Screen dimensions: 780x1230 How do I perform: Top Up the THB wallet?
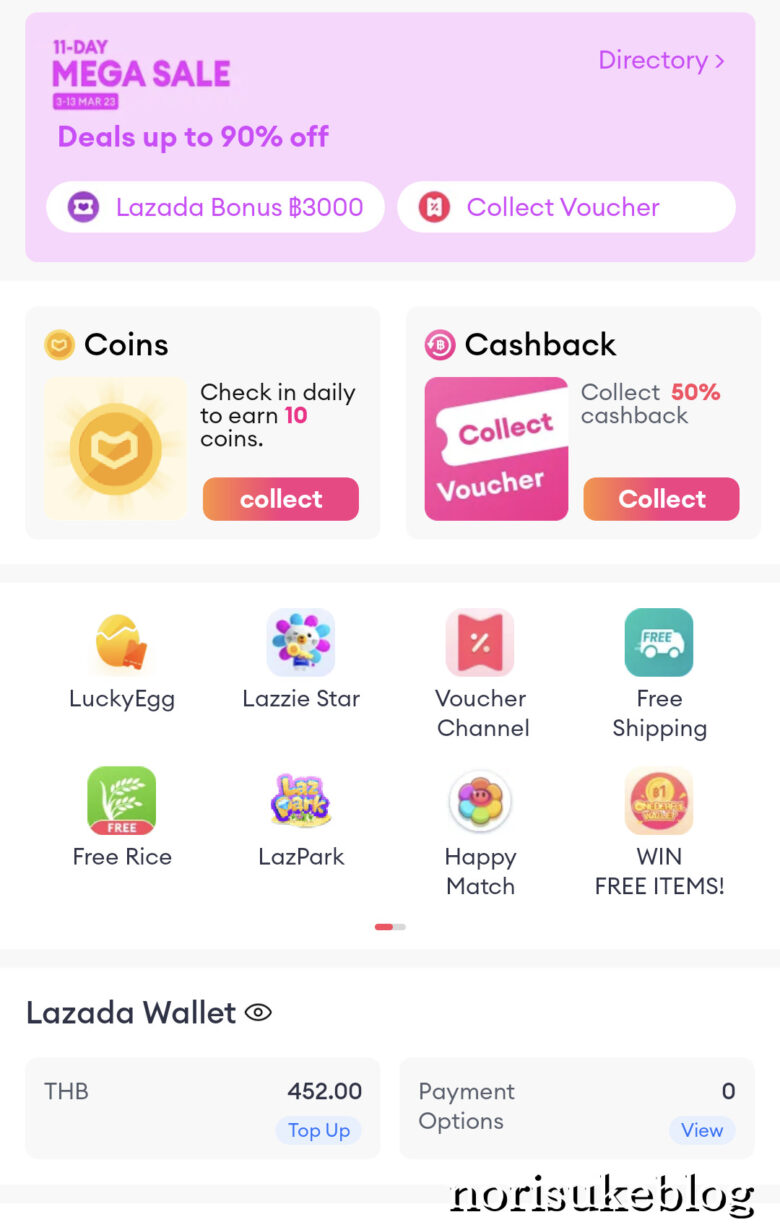point(318,1131)
